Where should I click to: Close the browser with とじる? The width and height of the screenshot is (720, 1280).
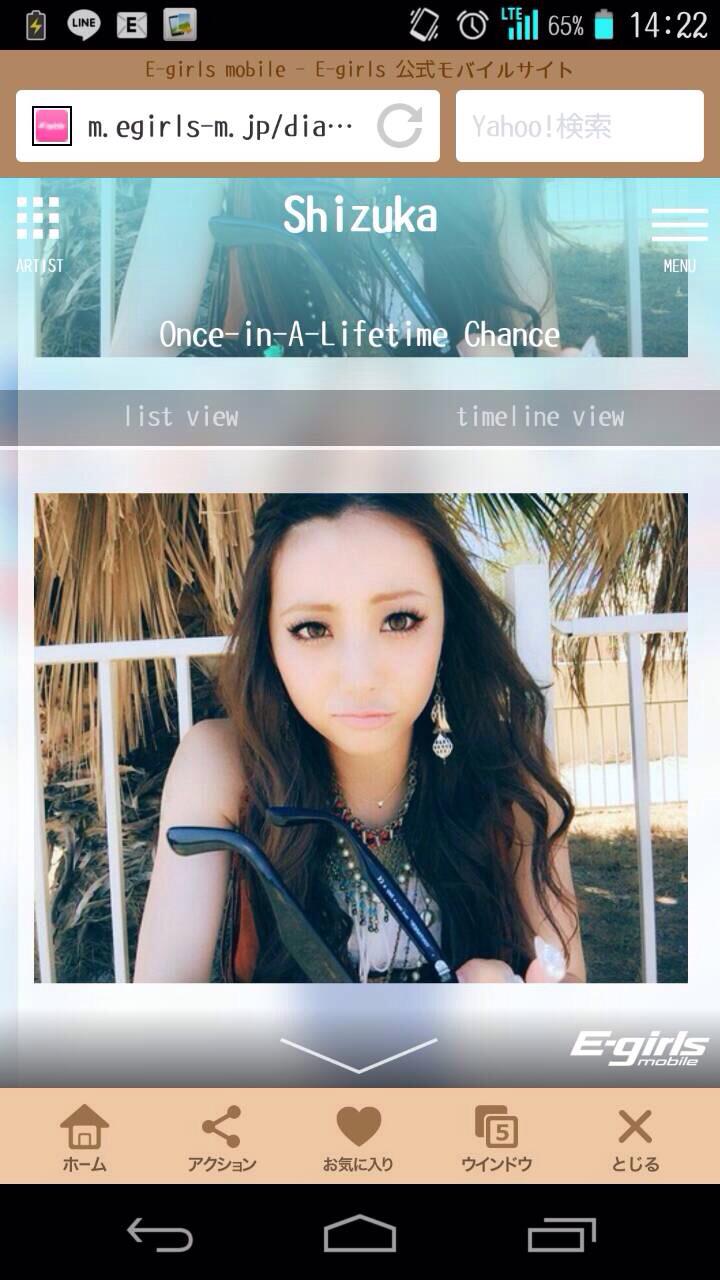635,1137
